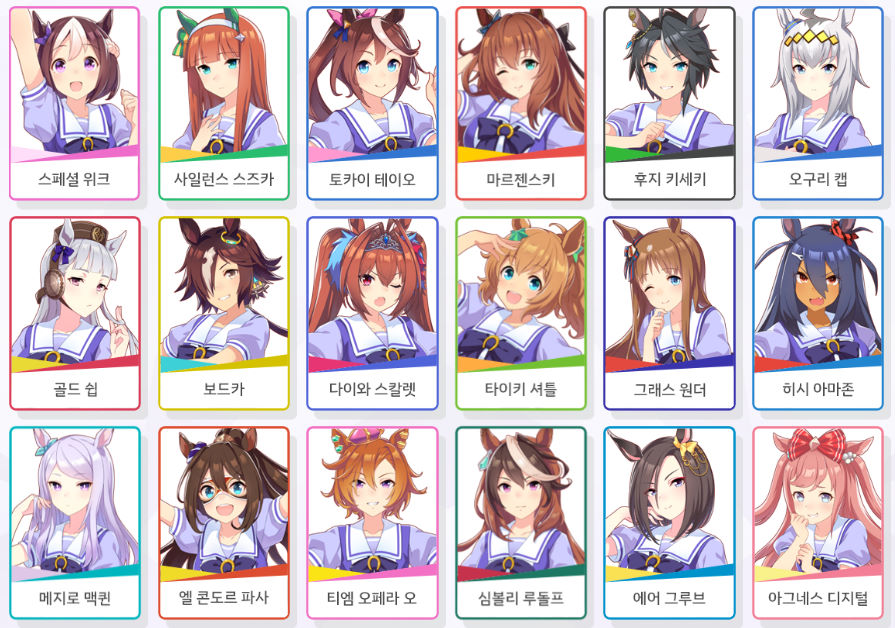Choose the 오구리 캡 card
The height and width of the screenshot is (628, 895).
819,103
